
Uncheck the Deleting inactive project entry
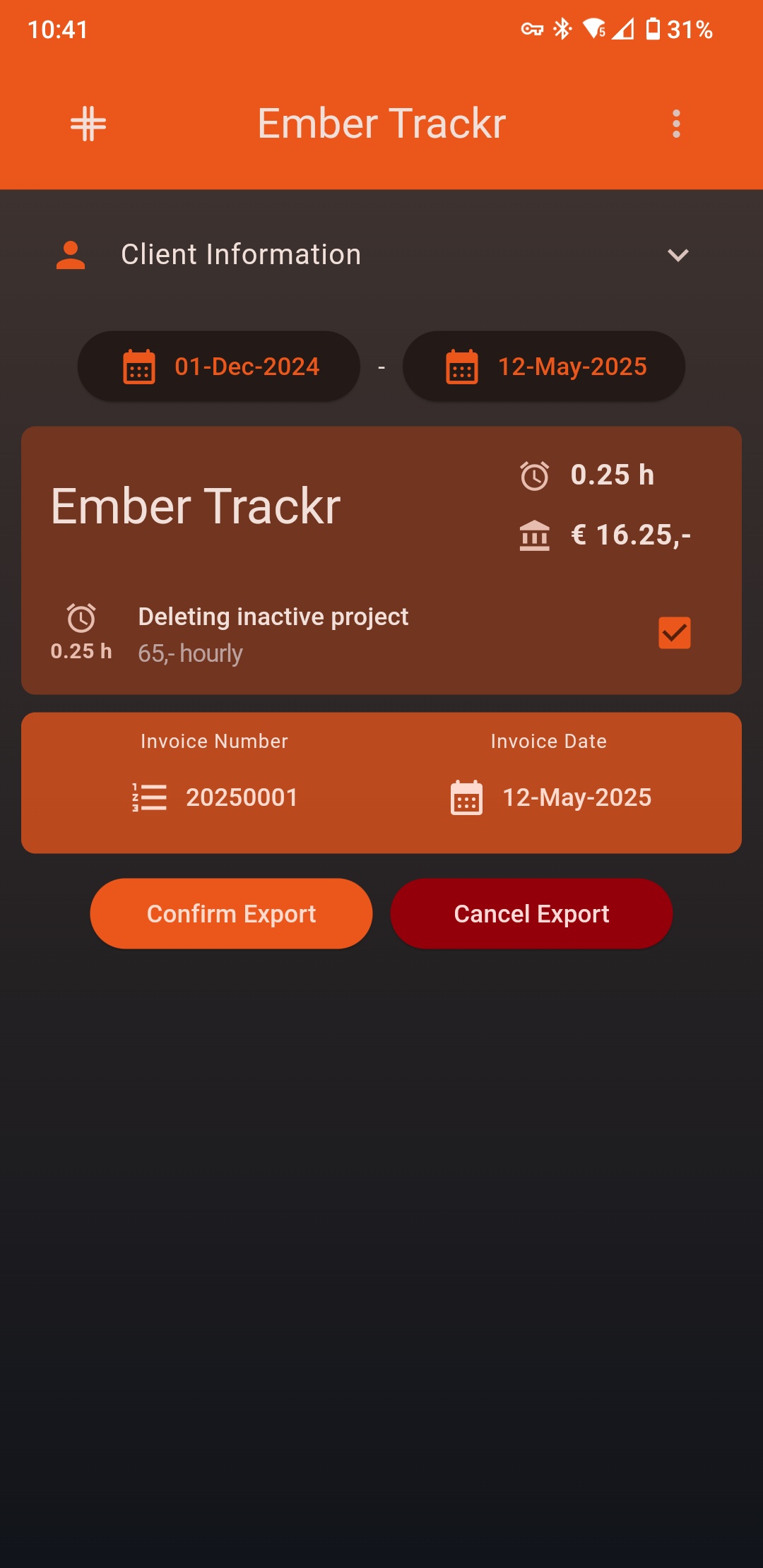tap(674, 633)
